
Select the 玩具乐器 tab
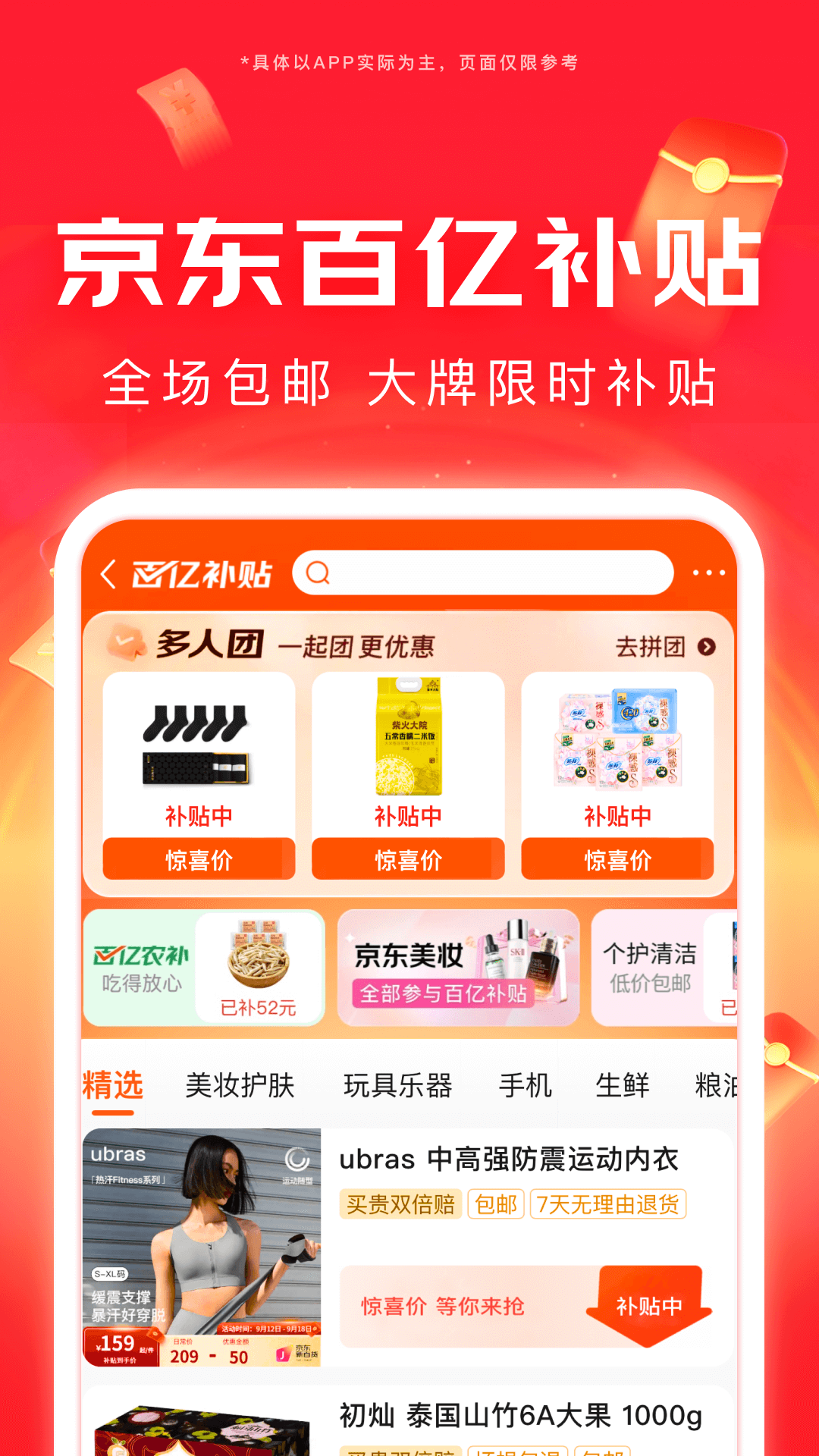[x=397, y=1084]
